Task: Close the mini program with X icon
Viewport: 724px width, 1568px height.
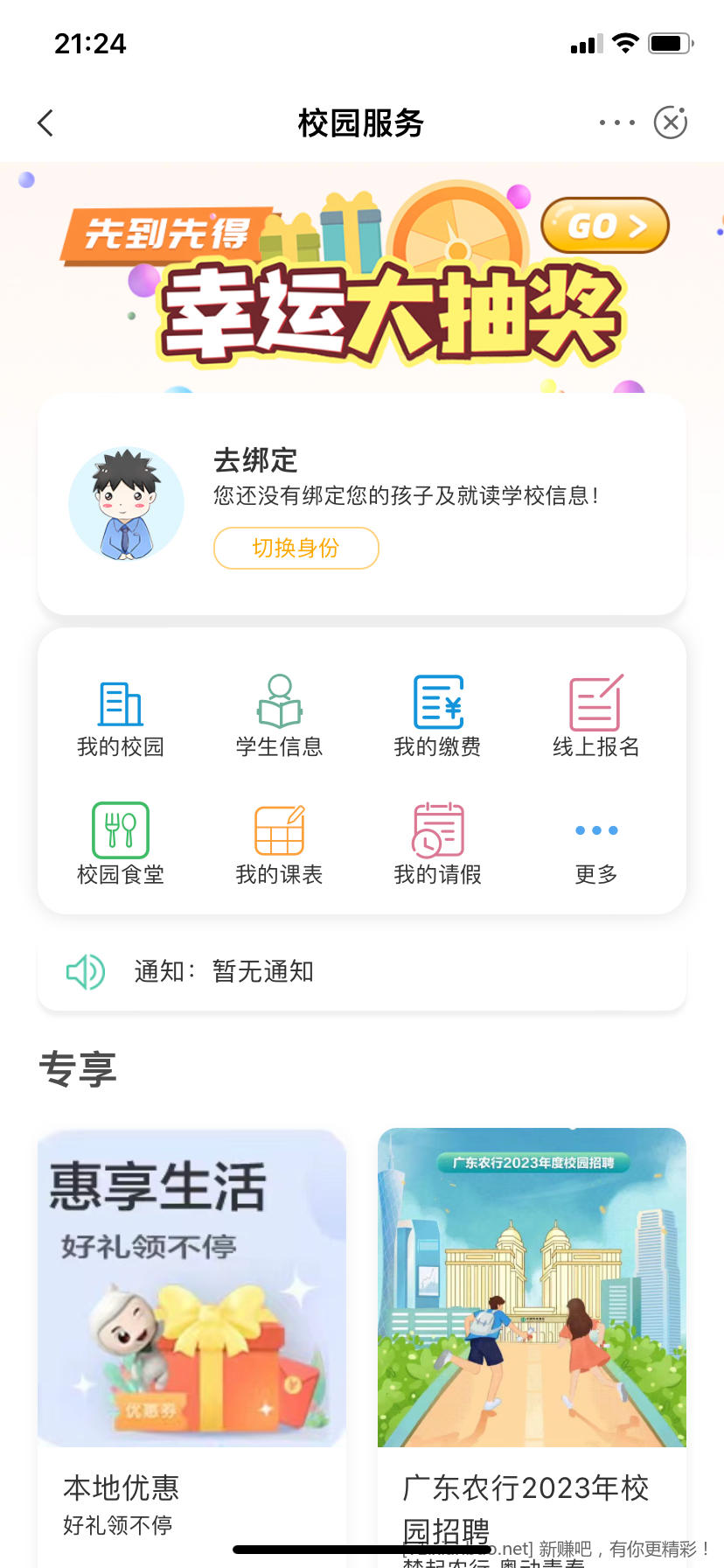Action: [x=671, y=122]
